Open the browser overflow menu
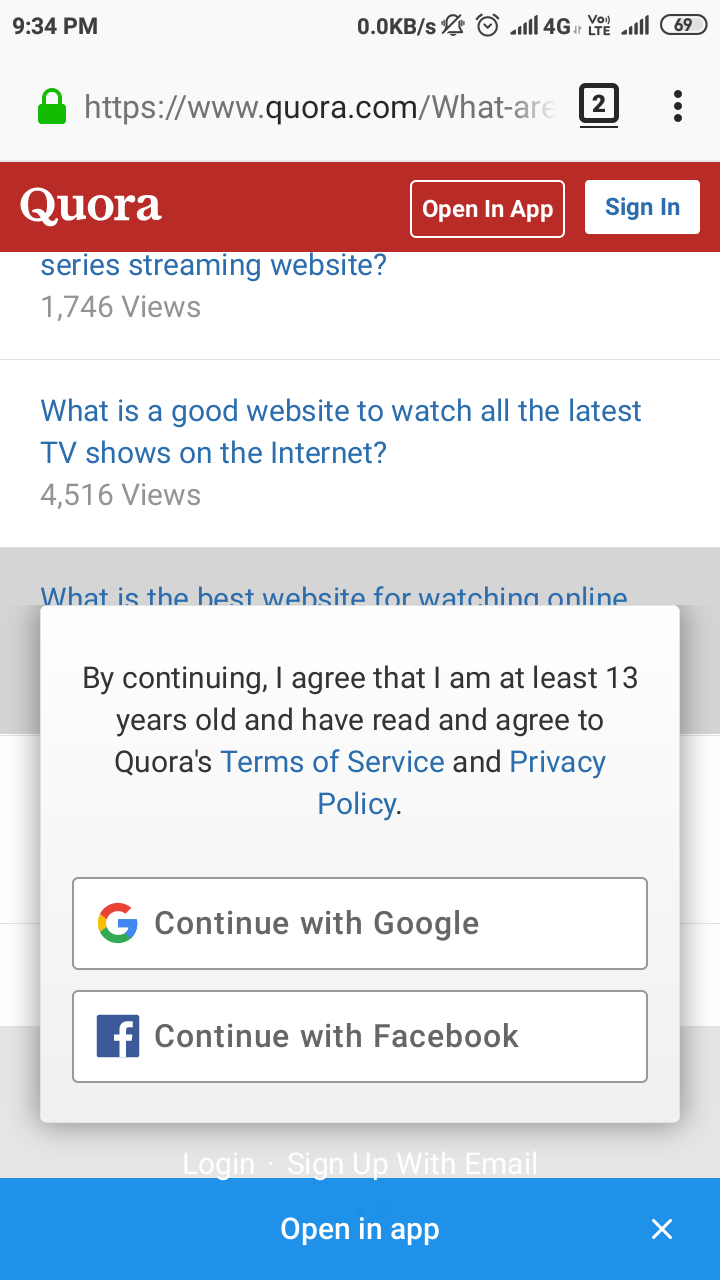The width and height of the screenshot is (720, 1280). 677,106
